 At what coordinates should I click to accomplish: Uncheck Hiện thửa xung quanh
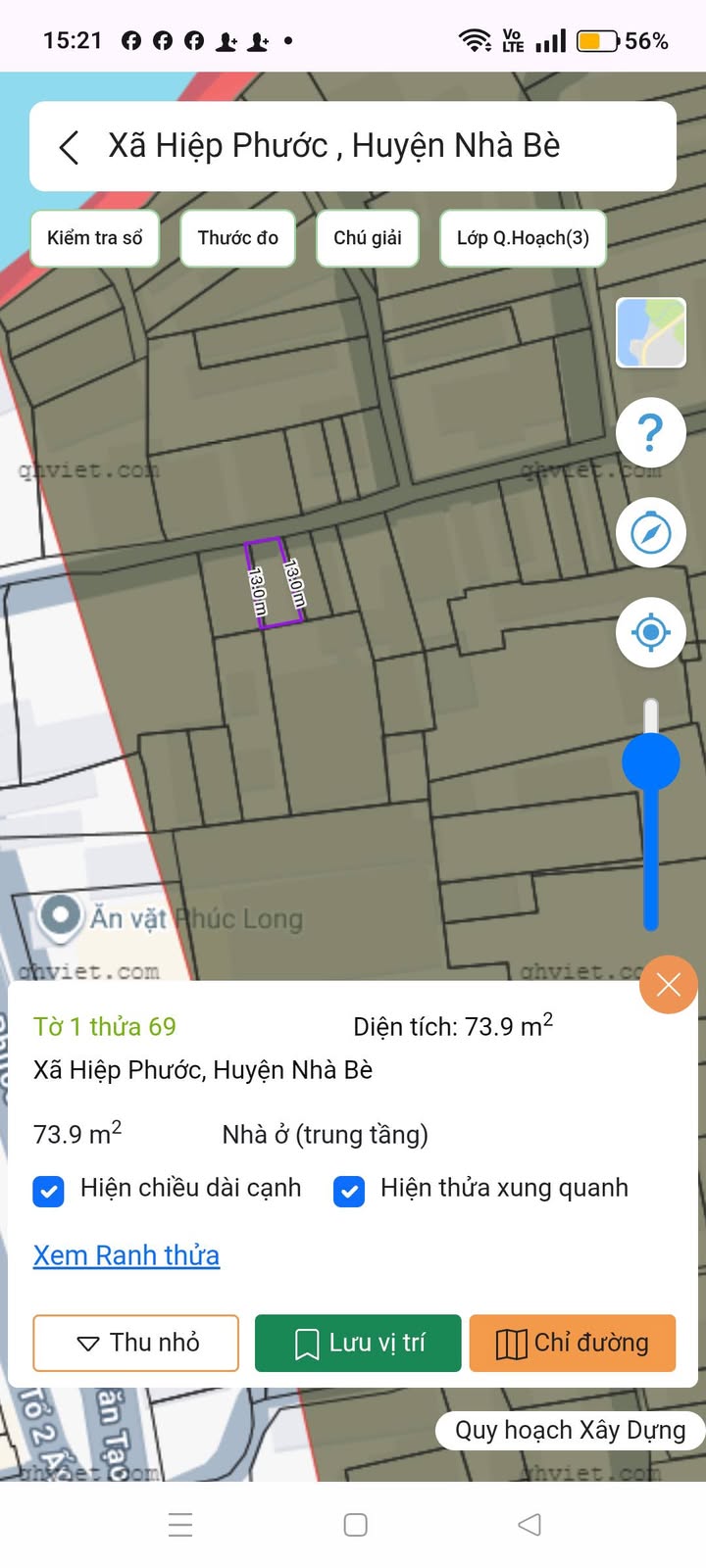coord(349,1191)
